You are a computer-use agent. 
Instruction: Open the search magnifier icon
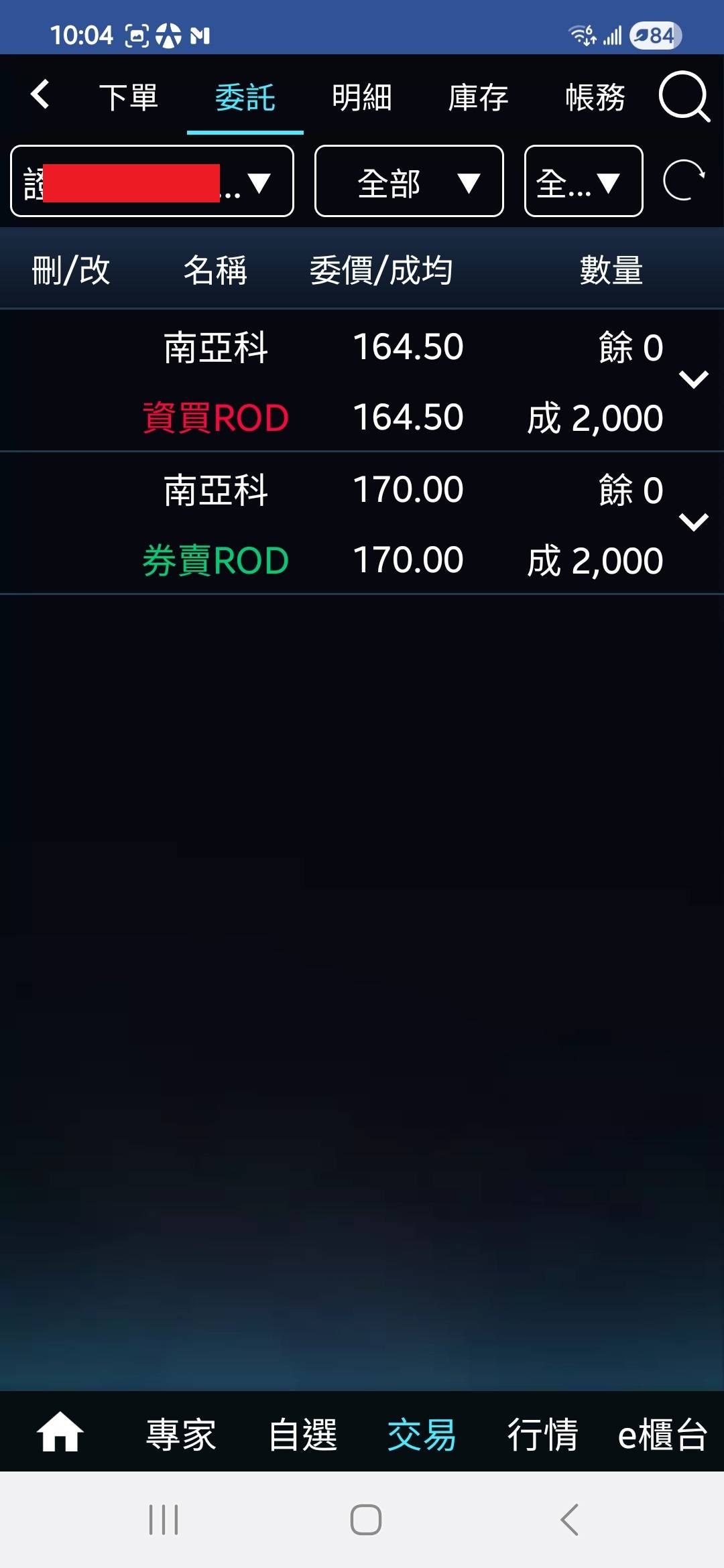click(683, 97)
